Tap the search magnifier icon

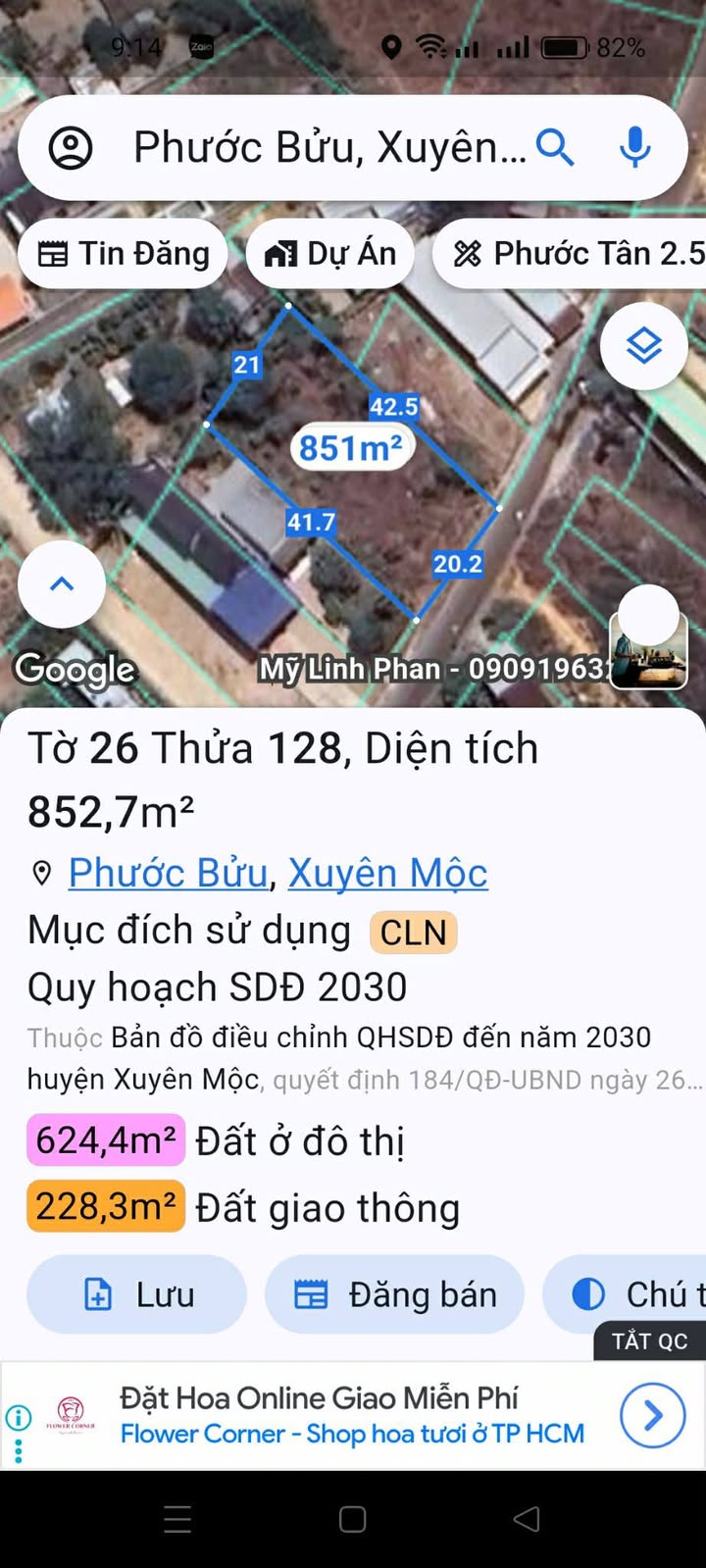coord(555,148)
